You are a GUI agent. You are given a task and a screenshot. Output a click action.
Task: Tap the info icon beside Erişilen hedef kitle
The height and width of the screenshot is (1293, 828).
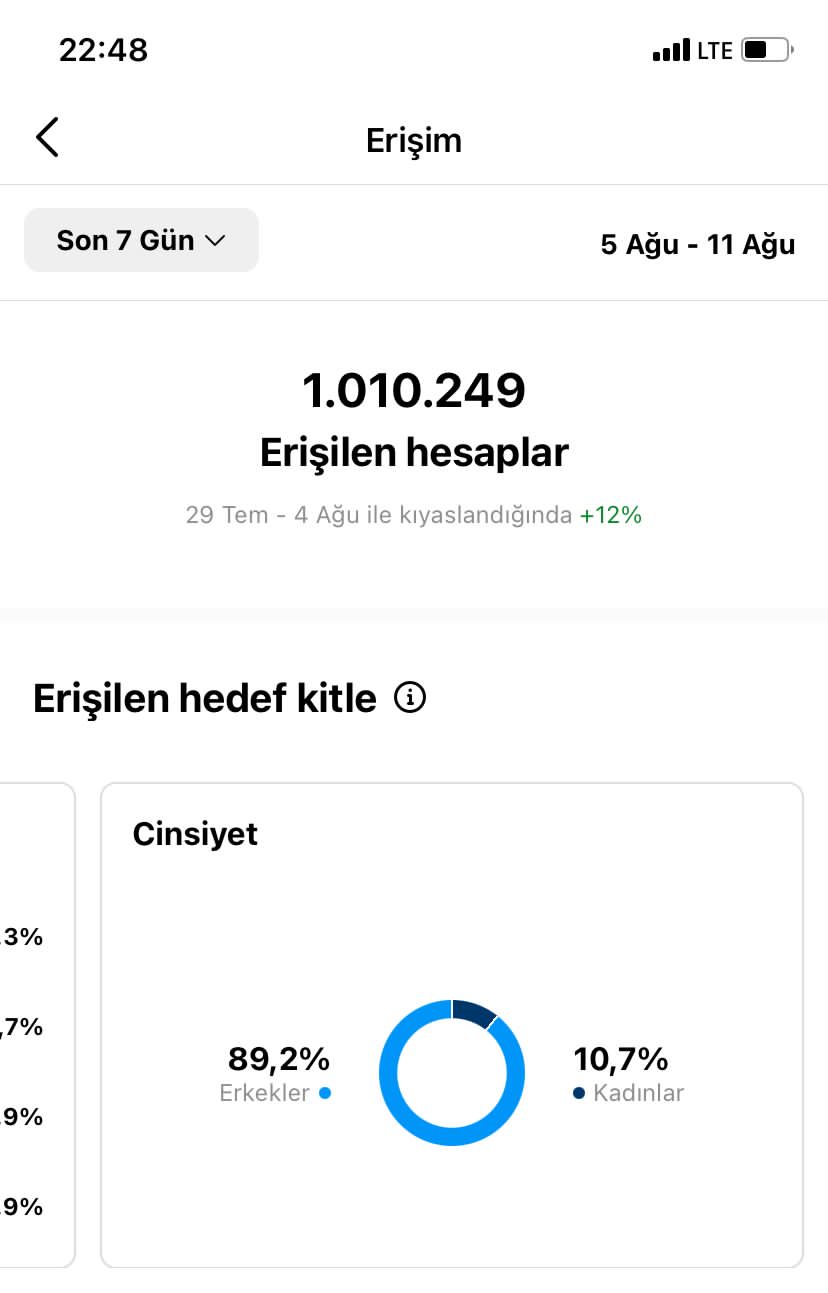(x=411, y=697)
